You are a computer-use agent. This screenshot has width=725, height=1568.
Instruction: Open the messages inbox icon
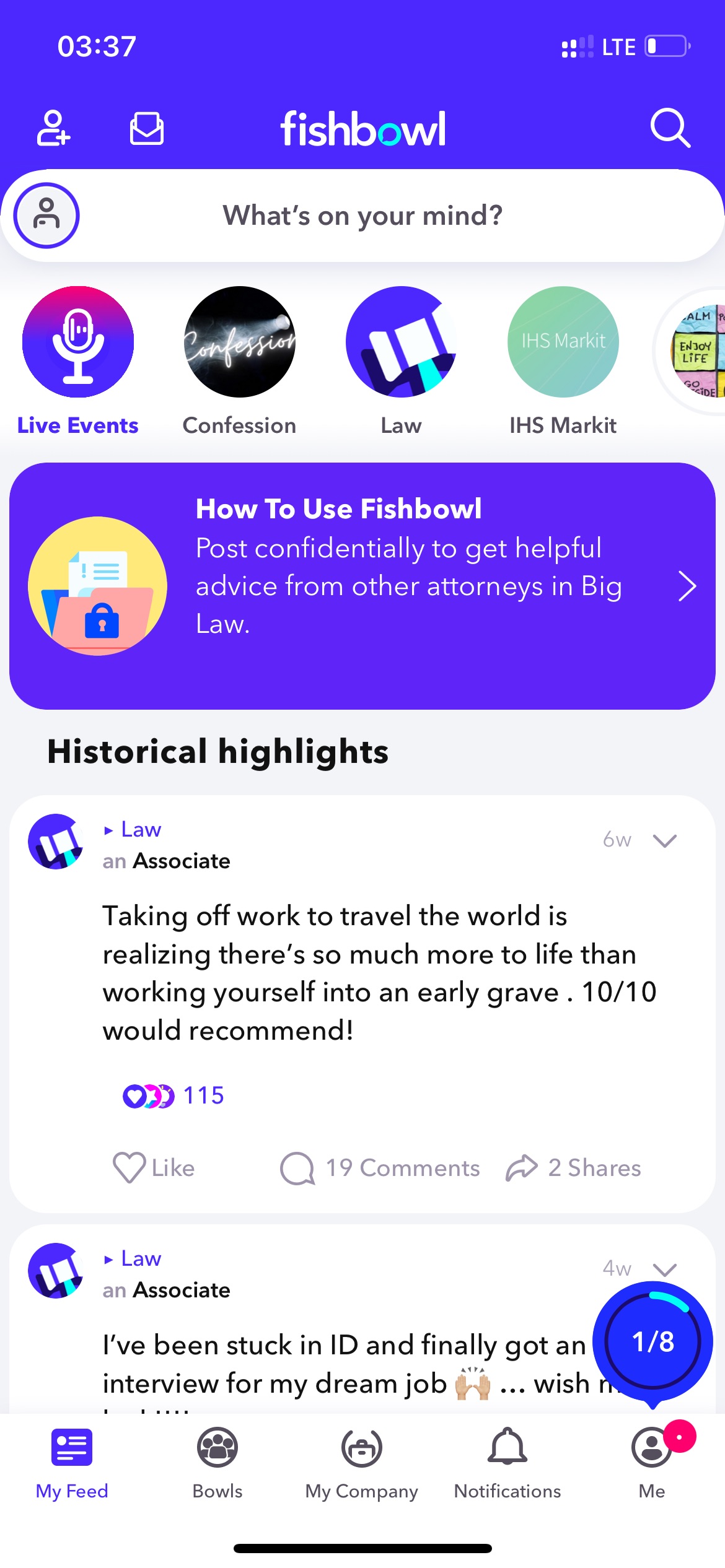[147, 128]
